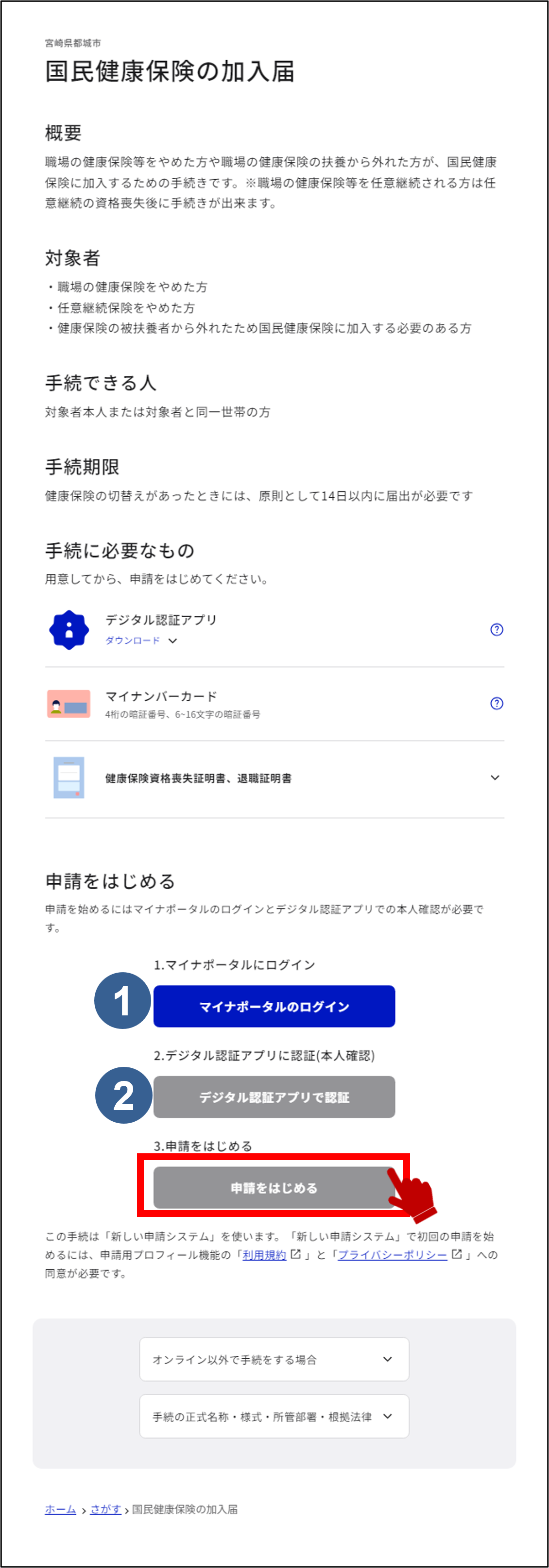This screenshot has width=549, height=1568.
Task: Expand the 健康保険資格喪失証明書、退職証明書 row
Action: click(x=274, y=778)
